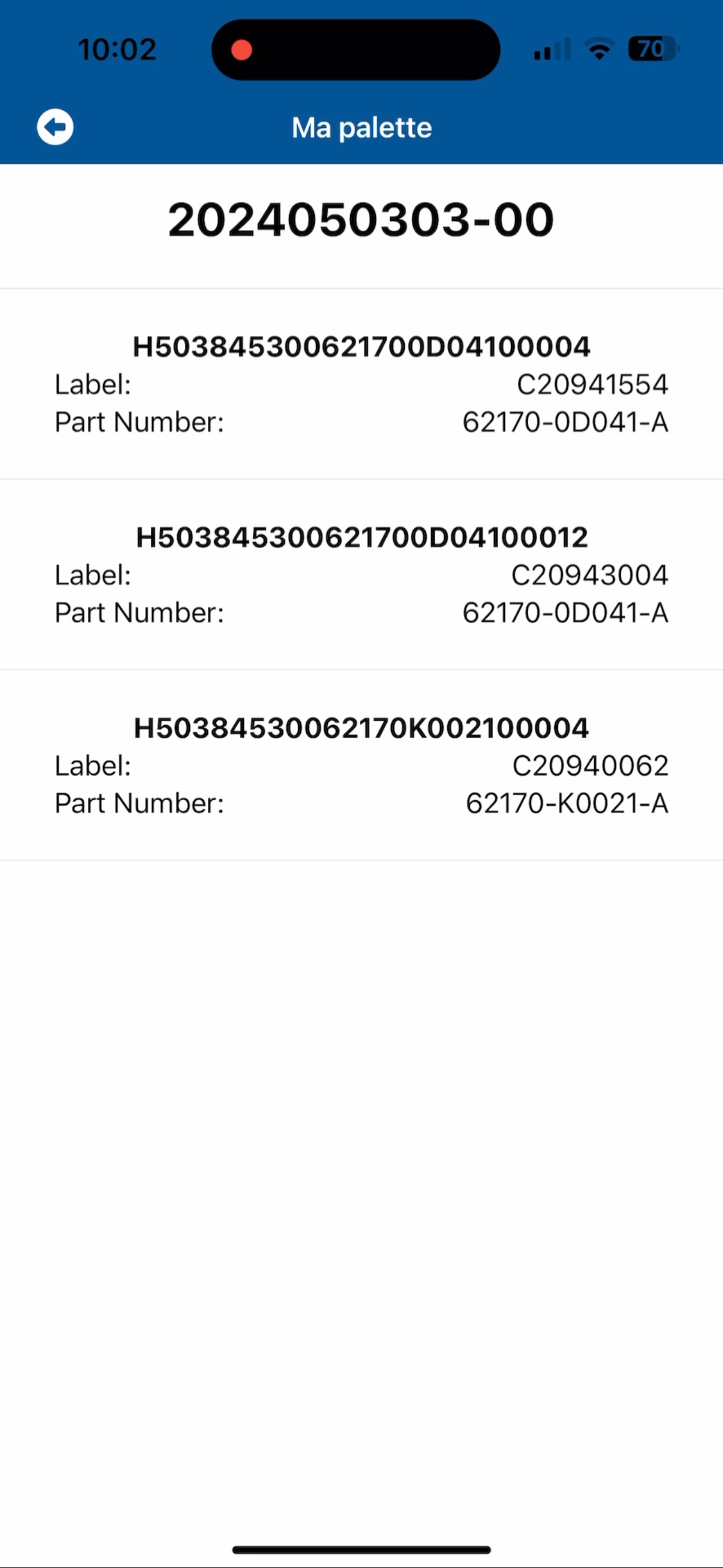The height and width of the screenshot is (1568, 723).
Task: Select entry H503845300621700D04100004
Action: 361,347
